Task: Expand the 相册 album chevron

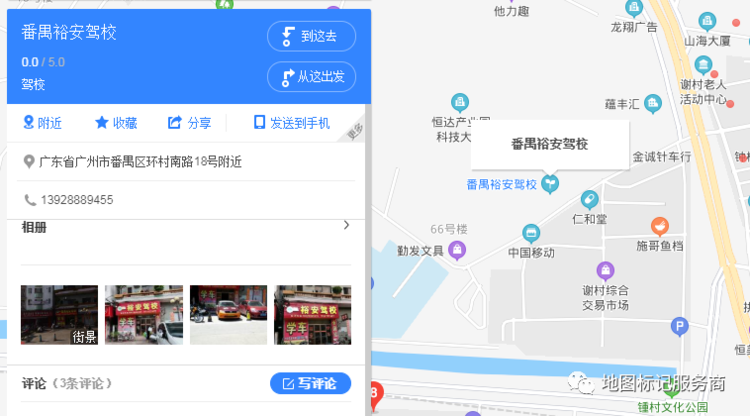Action: point(346,226)
